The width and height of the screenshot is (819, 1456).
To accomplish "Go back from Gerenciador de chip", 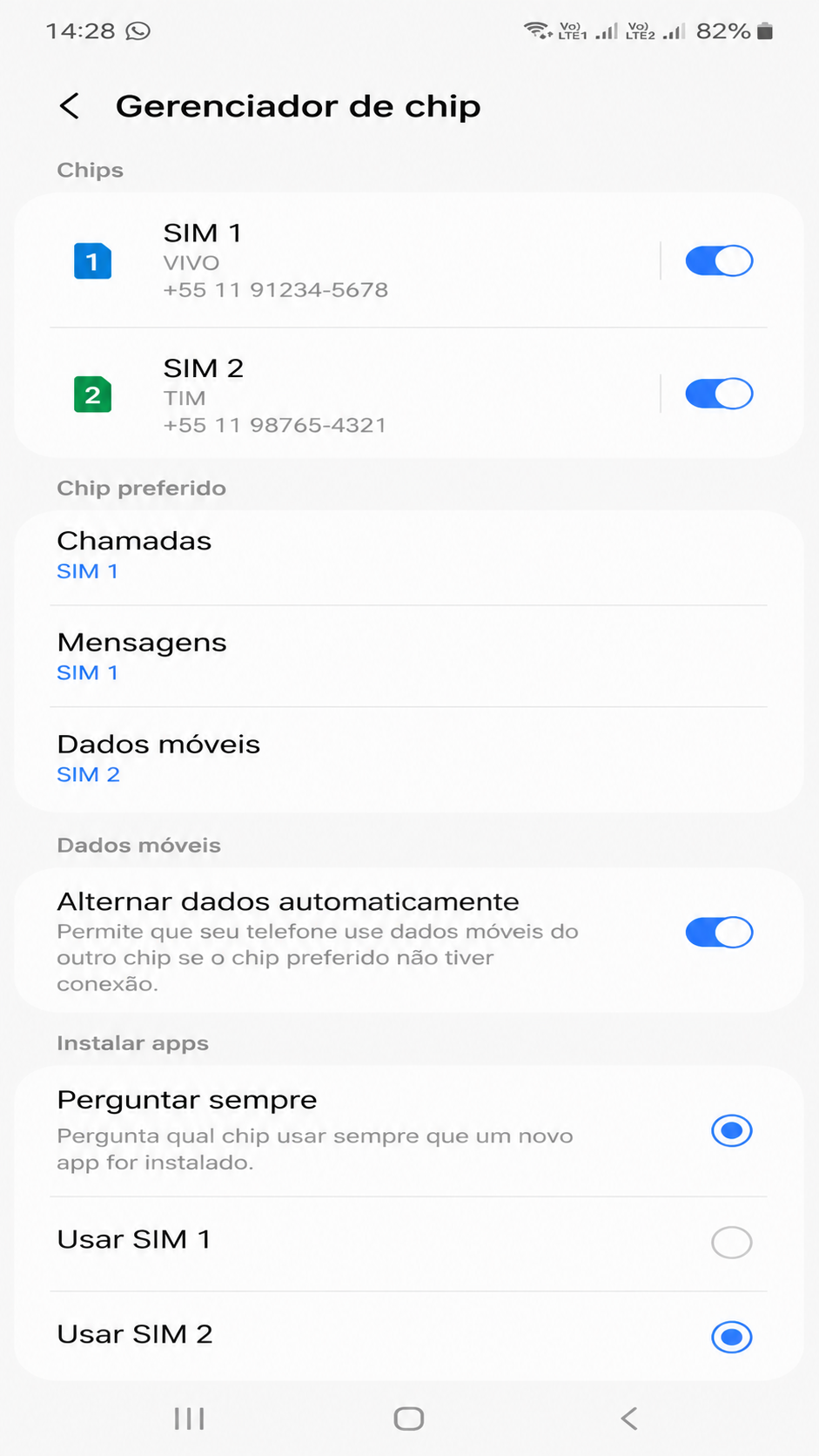I will coord(70,106).
